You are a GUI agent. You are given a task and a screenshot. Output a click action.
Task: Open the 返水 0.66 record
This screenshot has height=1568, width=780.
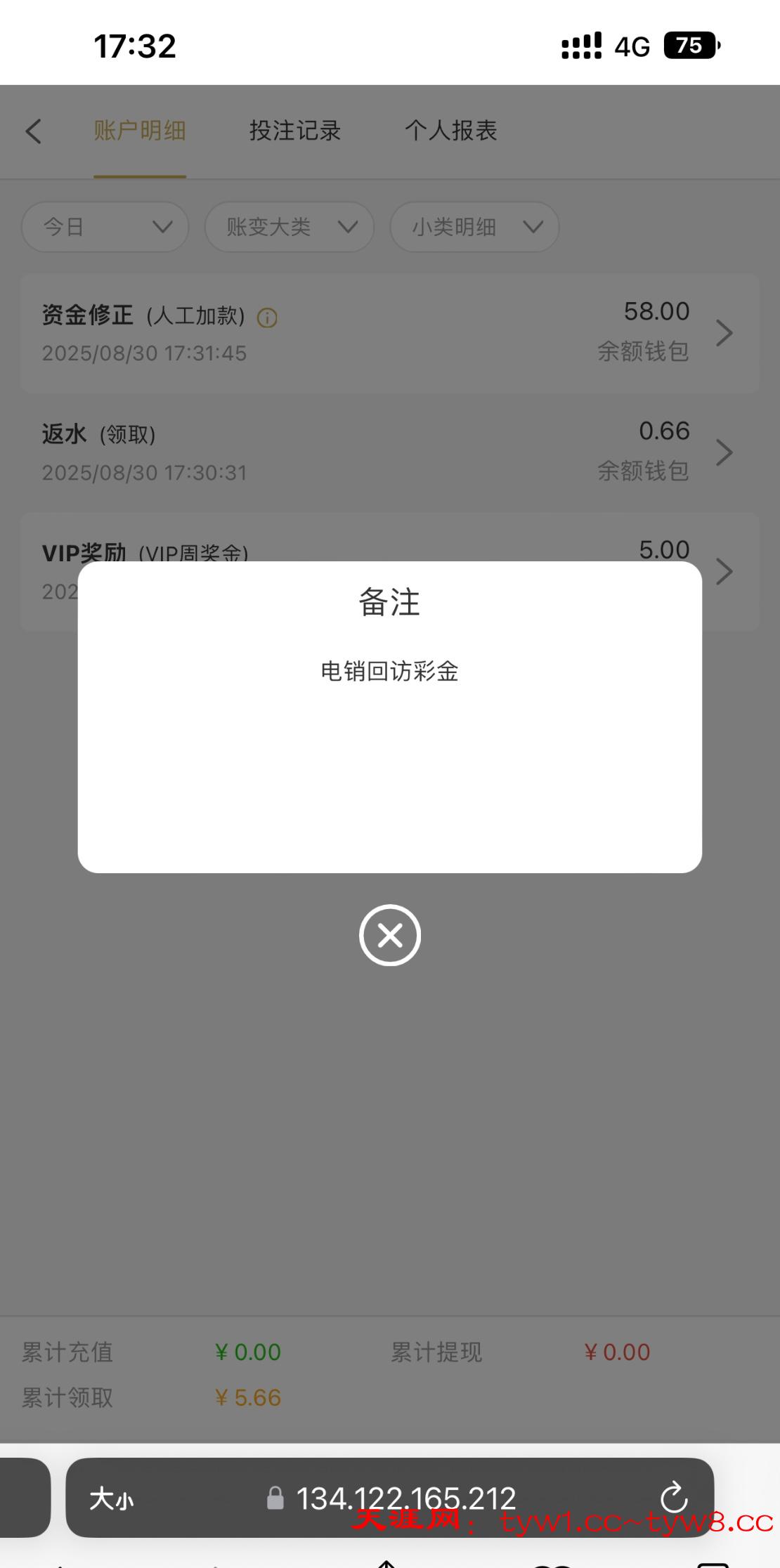[390, 452]
